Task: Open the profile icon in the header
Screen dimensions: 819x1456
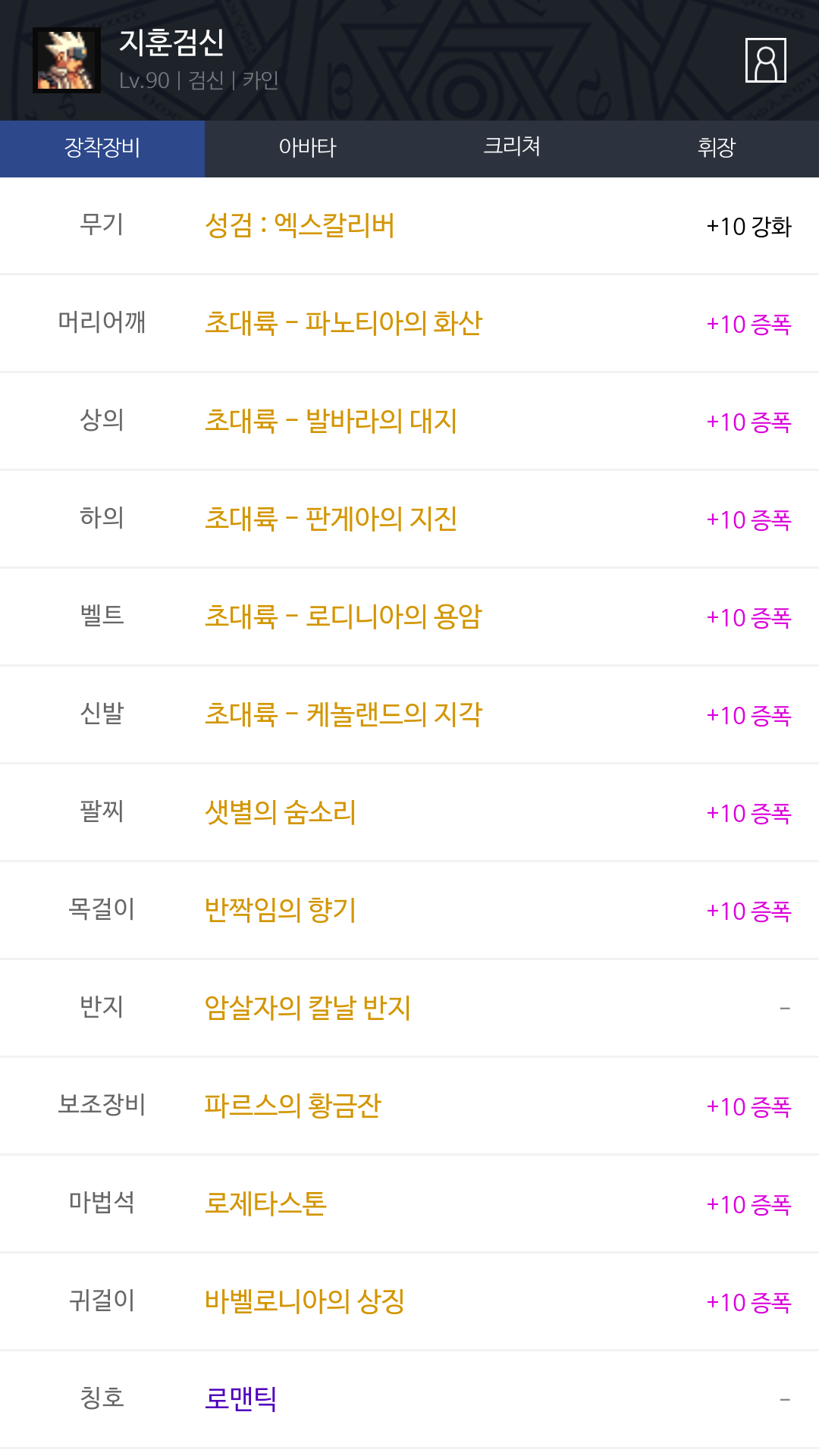Action: point(765,61)
